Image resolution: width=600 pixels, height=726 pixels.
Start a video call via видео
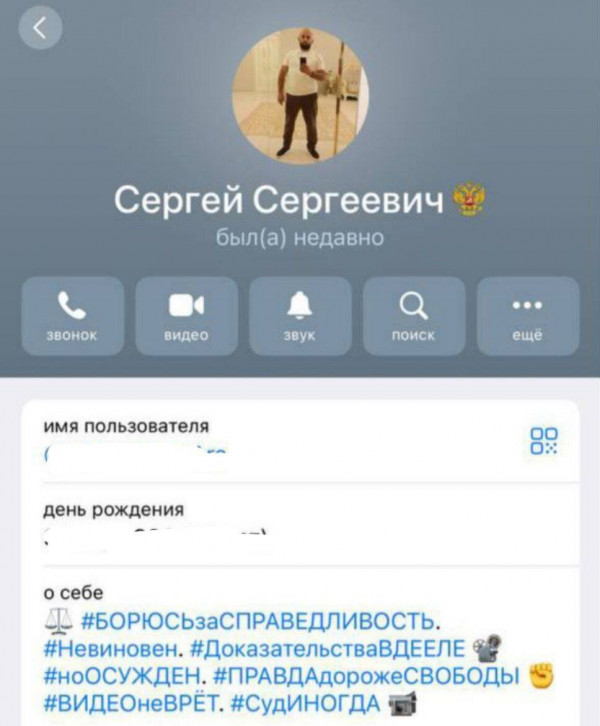(x=186, y=315)
